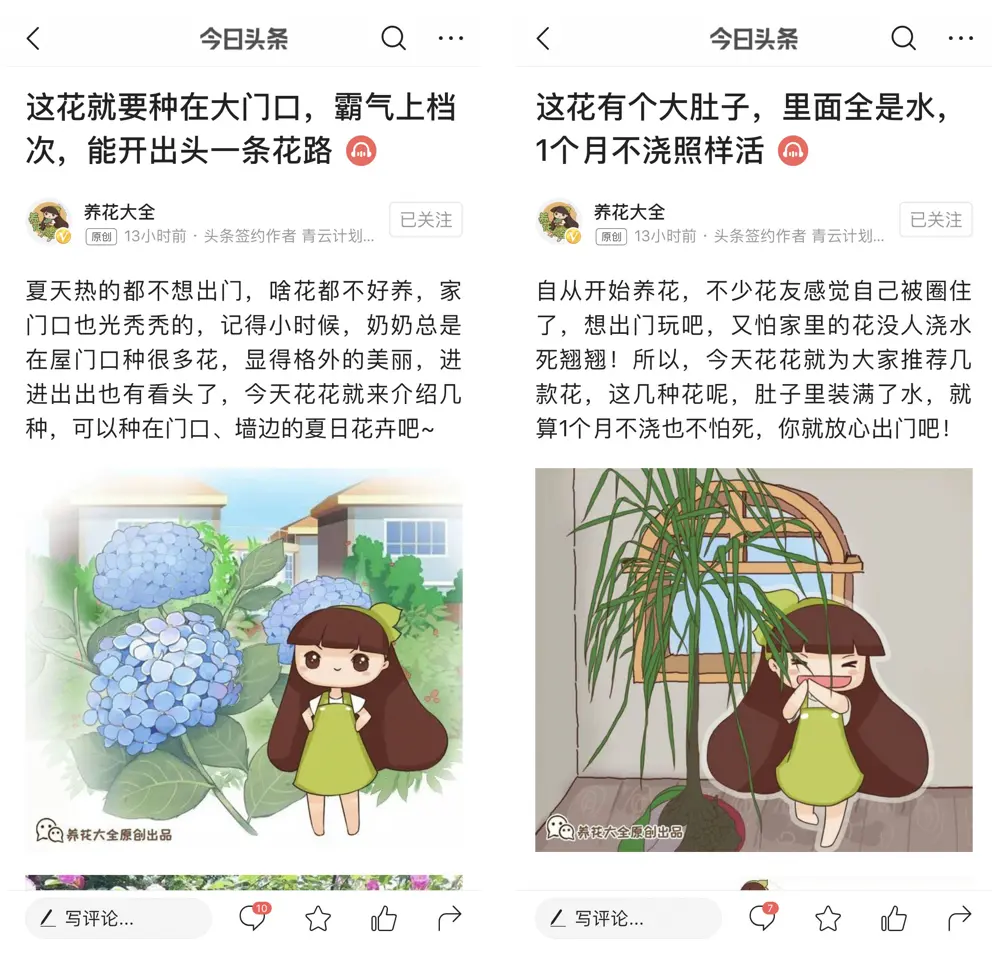Play audio for the 大肚子 article title

[x=793, y=152]
